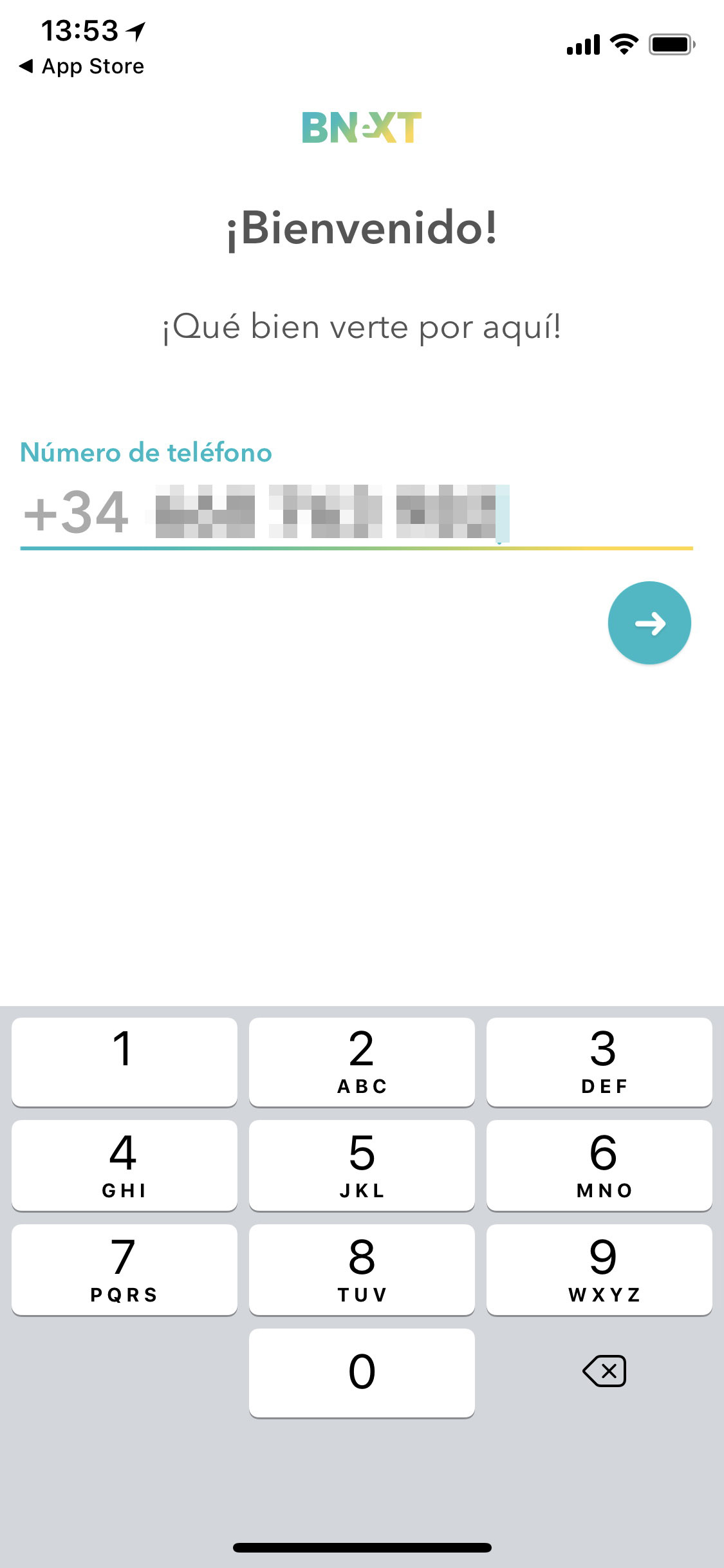Delete last digit with backspace key
Viewport: 724px width, 1568px height.
604,1371
